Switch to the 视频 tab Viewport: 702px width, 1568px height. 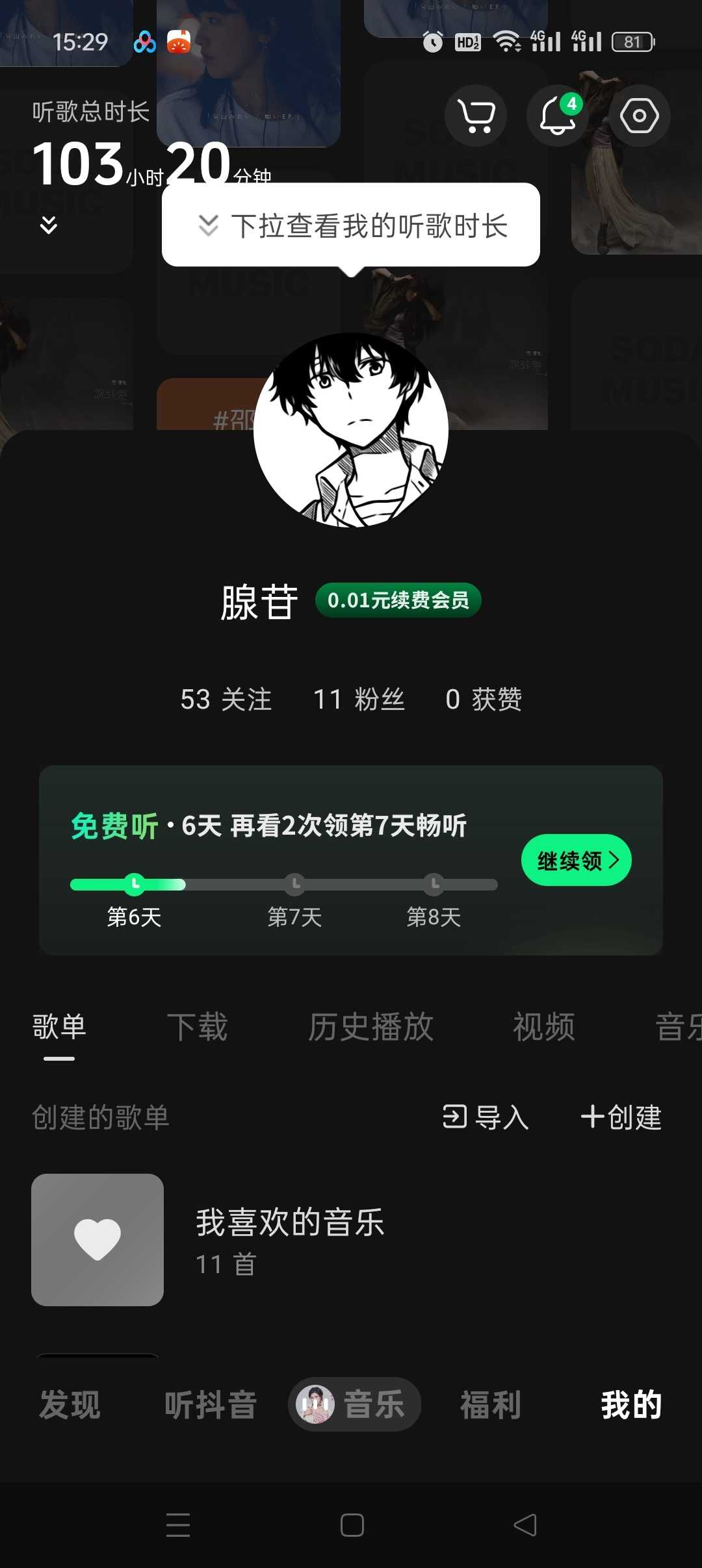tap(544, 1028)
